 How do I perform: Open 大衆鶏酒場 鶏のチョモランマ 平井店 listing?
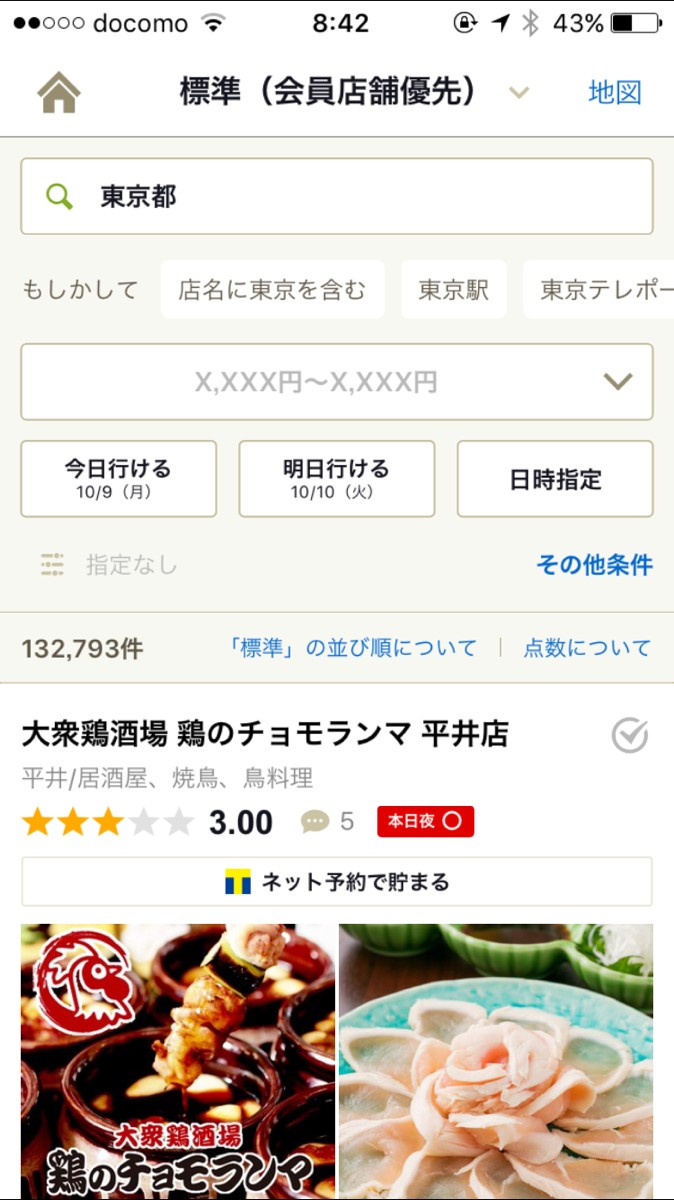(265, 735)
